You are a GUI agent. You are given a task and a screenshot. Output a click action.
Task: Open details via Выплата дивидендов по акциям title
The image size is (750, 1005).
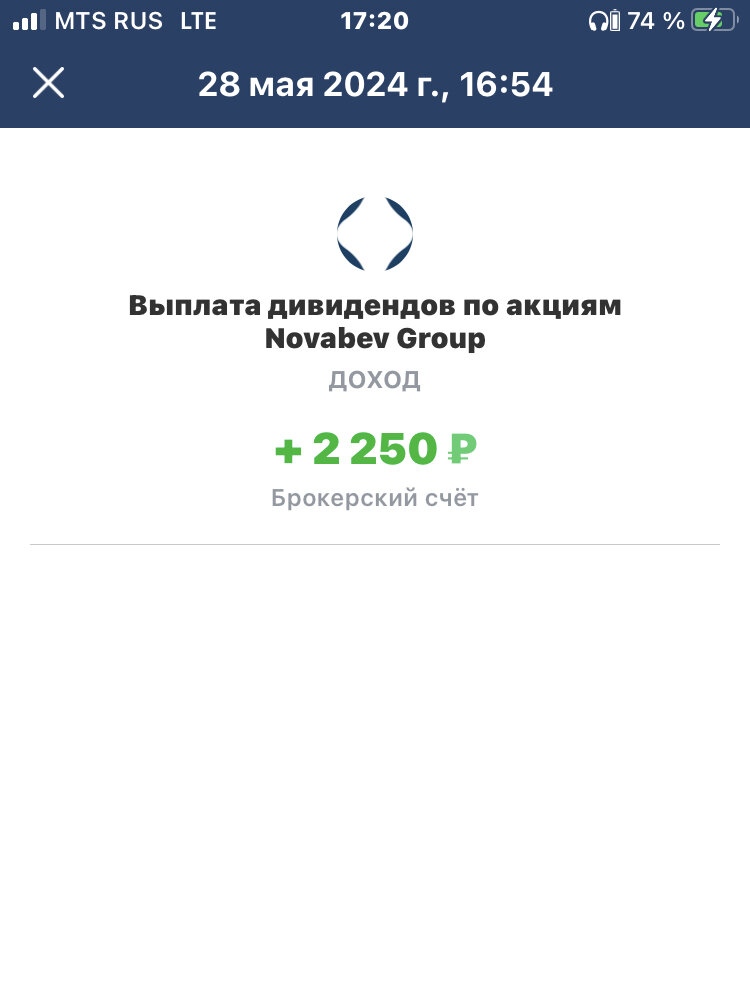(x=375, y=305)
